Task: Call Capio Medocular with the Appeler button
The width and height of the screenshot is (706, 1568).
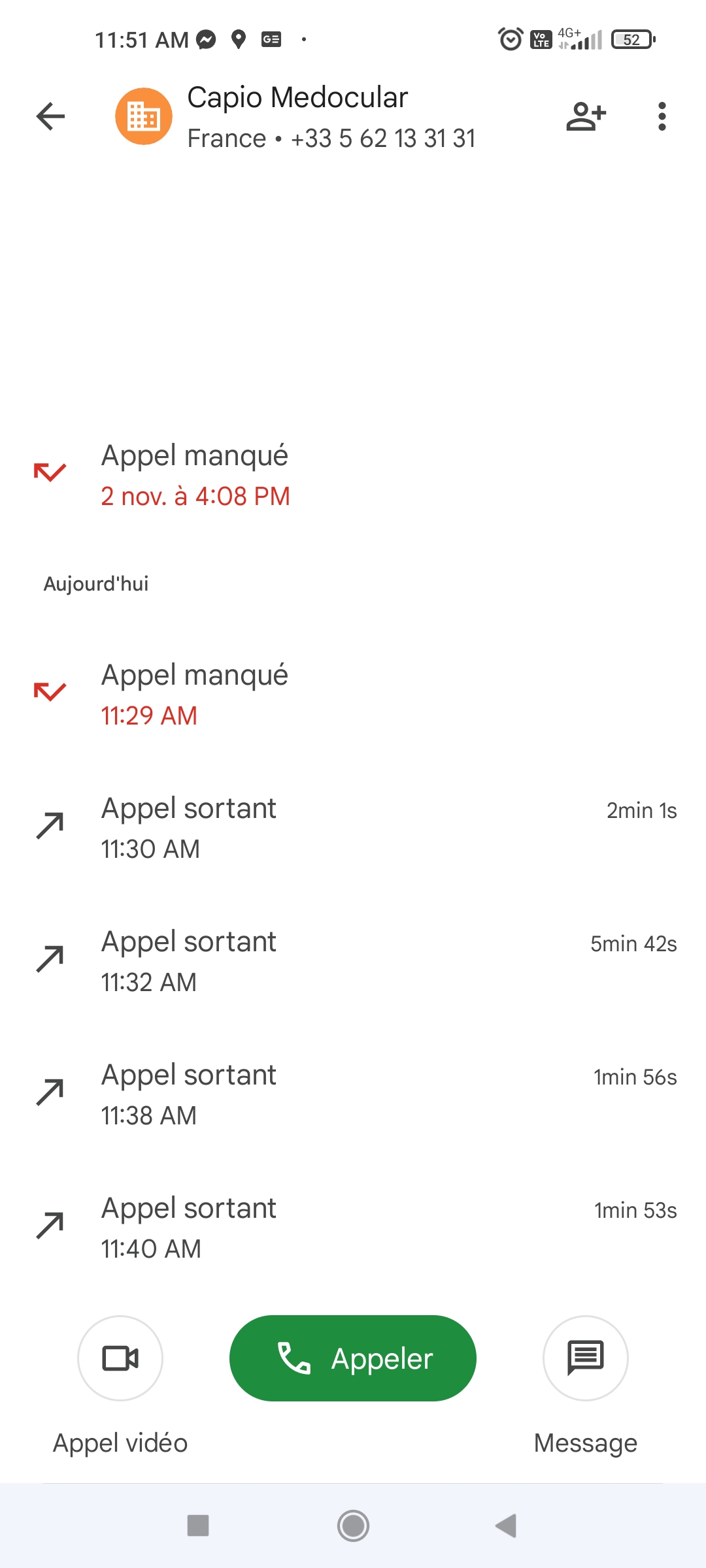Action: coord(352,1358)
